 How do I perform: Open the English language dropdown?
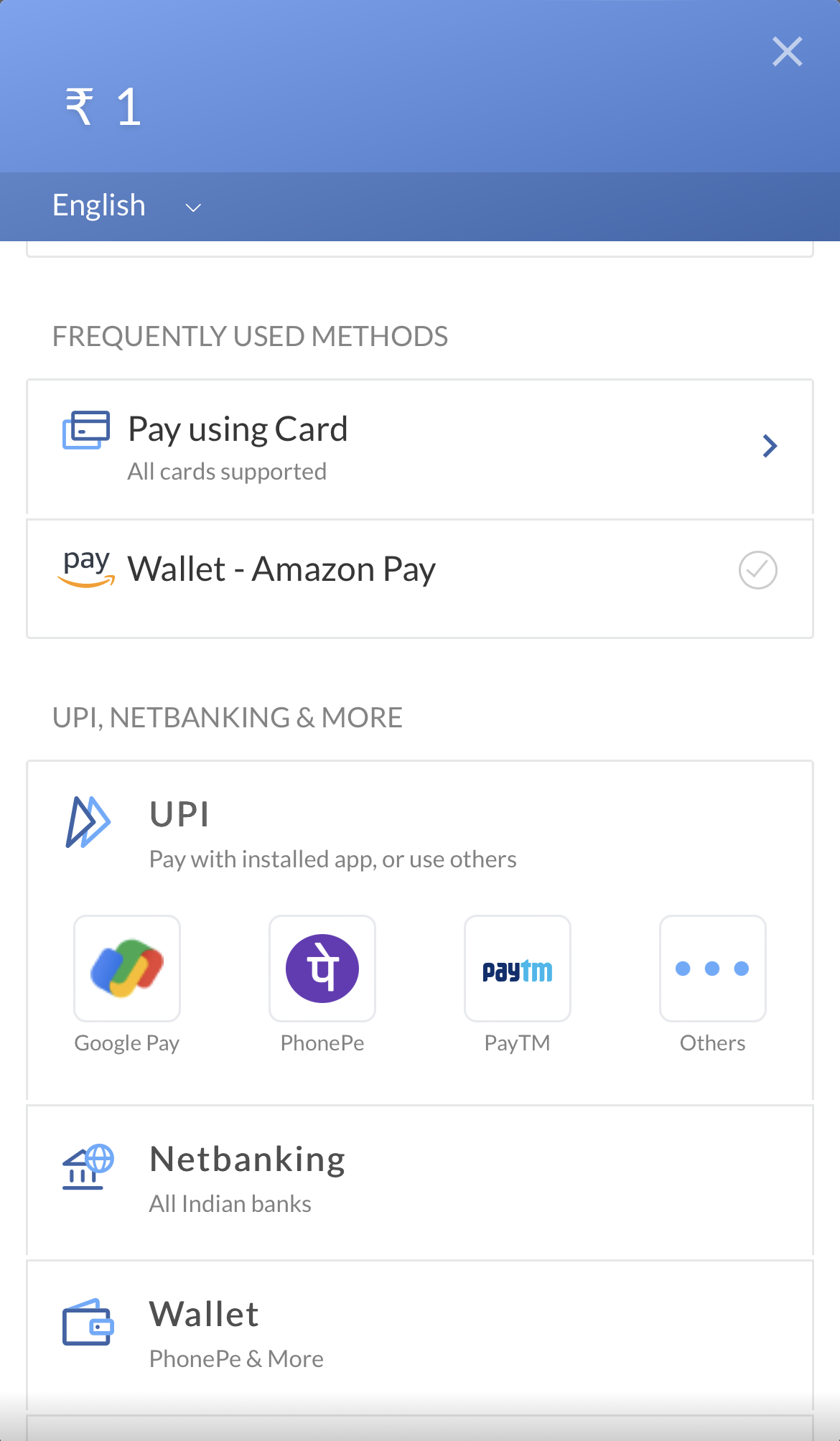pyautogui.click(x=127, y=207)
